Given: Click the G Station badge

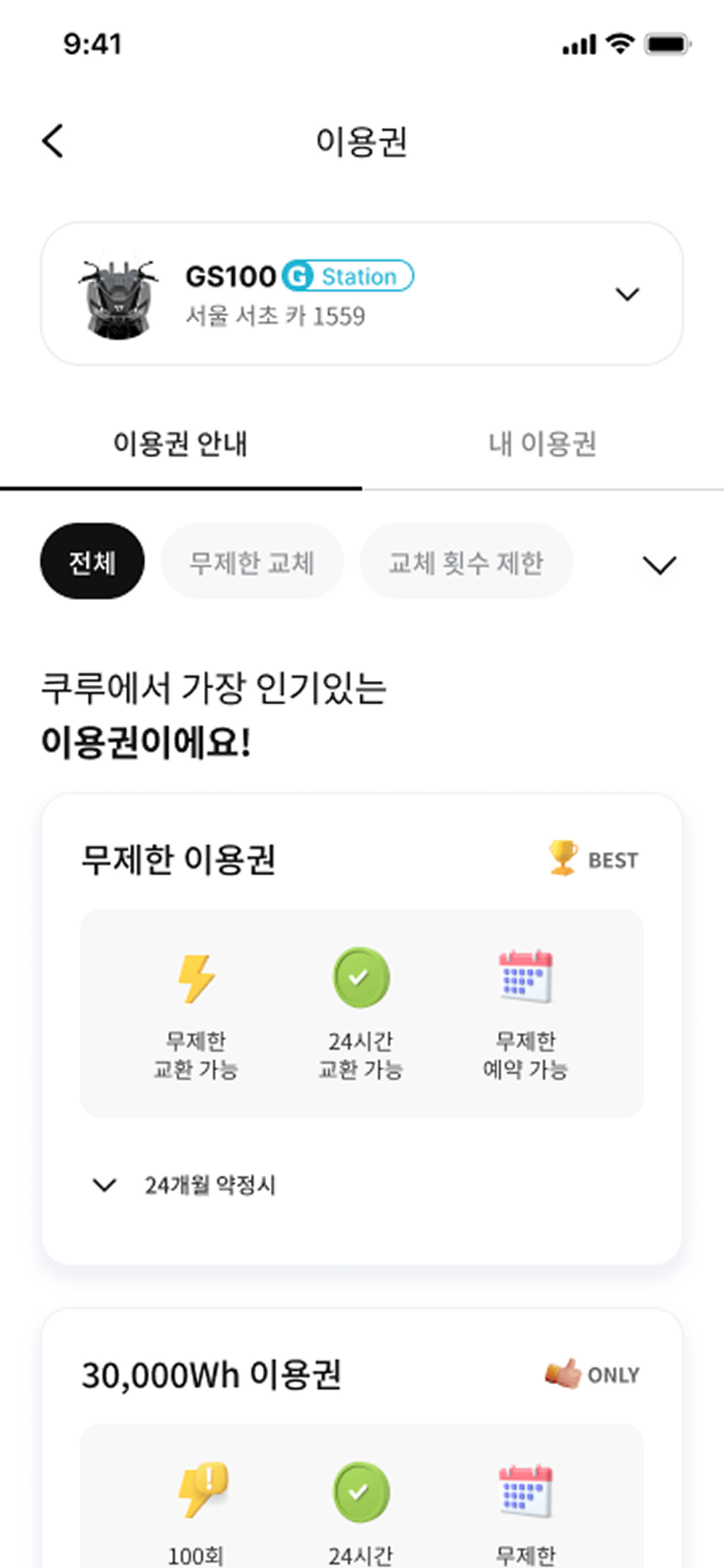Looking at the screenshot, I should pyautogui.click(x=347, y=276).
